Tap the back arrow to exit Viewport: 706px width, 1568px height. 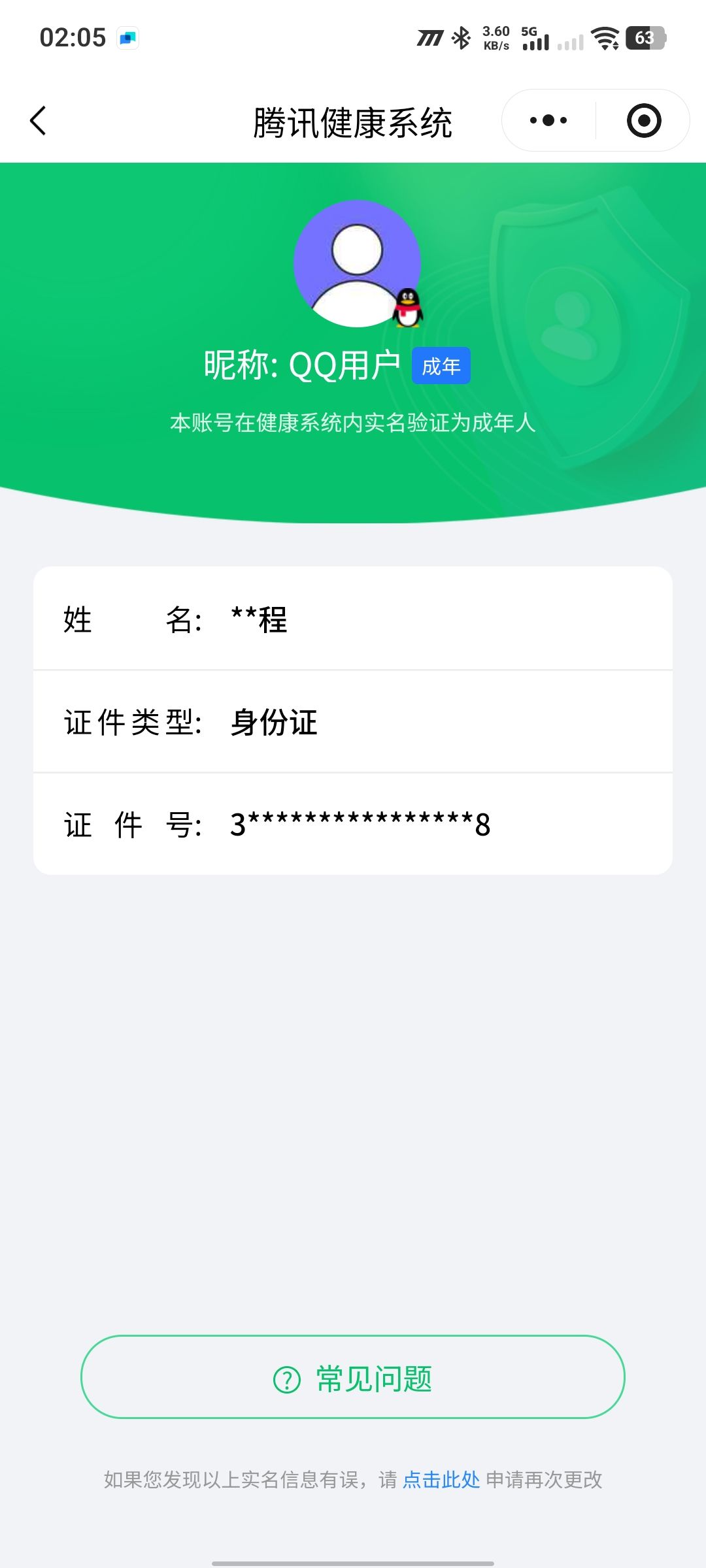point(37,120)
